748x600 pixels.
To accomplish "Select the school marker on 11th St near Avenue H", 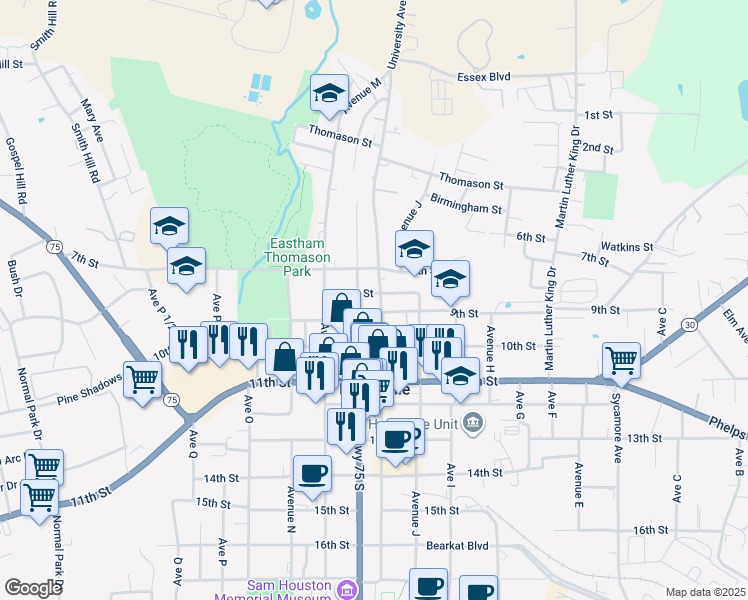I will (x=460, y=376).
